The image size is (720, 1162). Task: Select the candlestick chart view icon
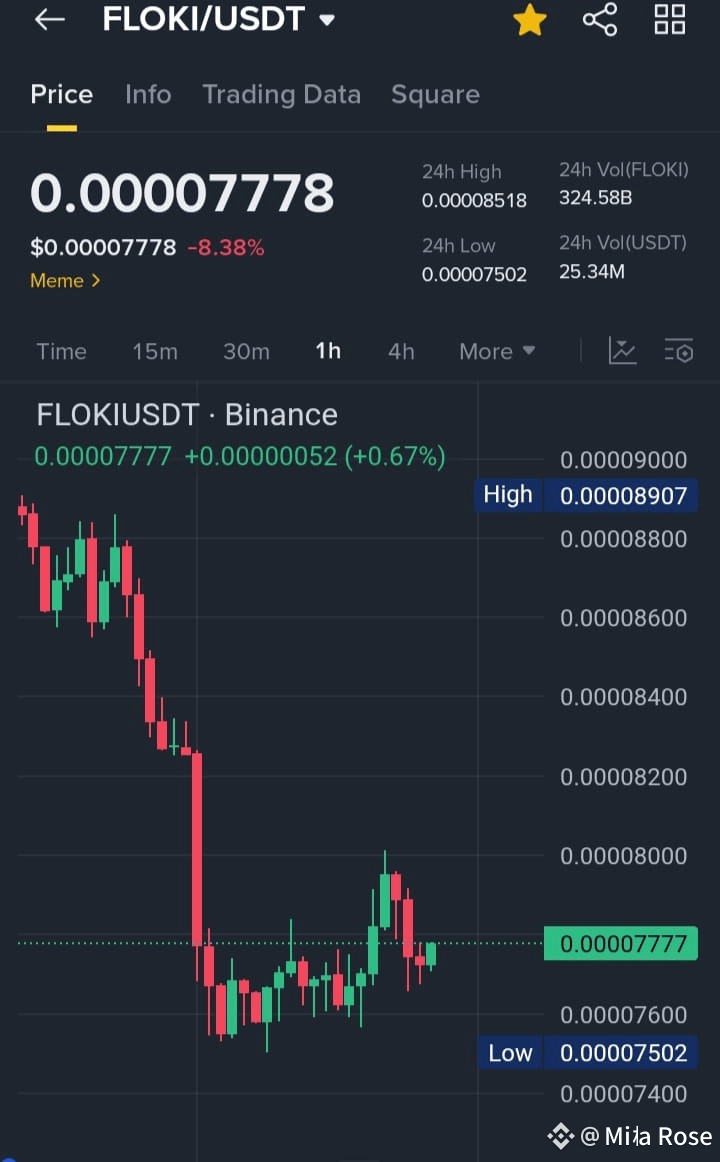pyautogui.click(x=622, y=351)
